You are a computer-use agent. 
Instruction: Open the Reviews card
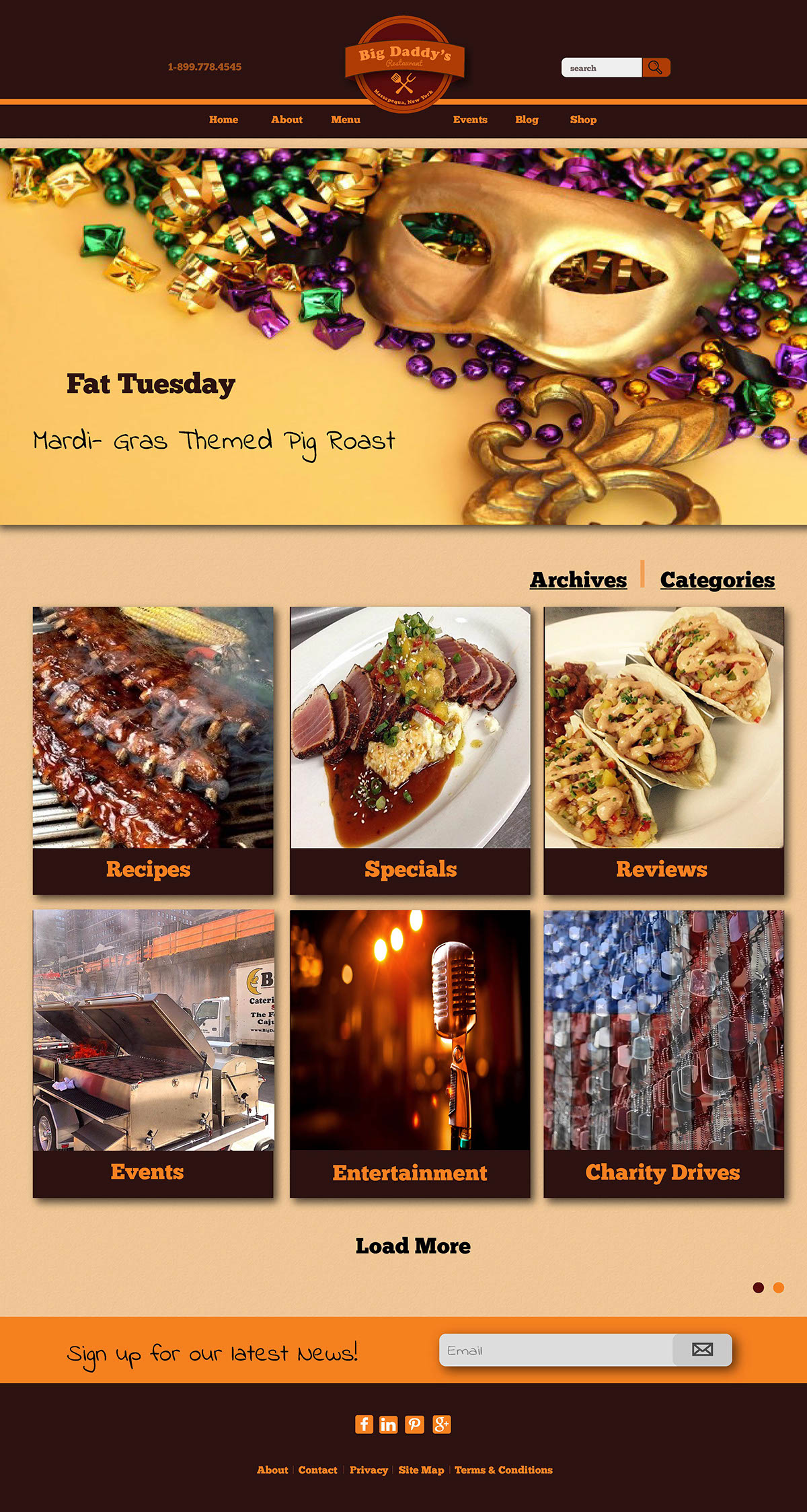click(x=664, y=750)
